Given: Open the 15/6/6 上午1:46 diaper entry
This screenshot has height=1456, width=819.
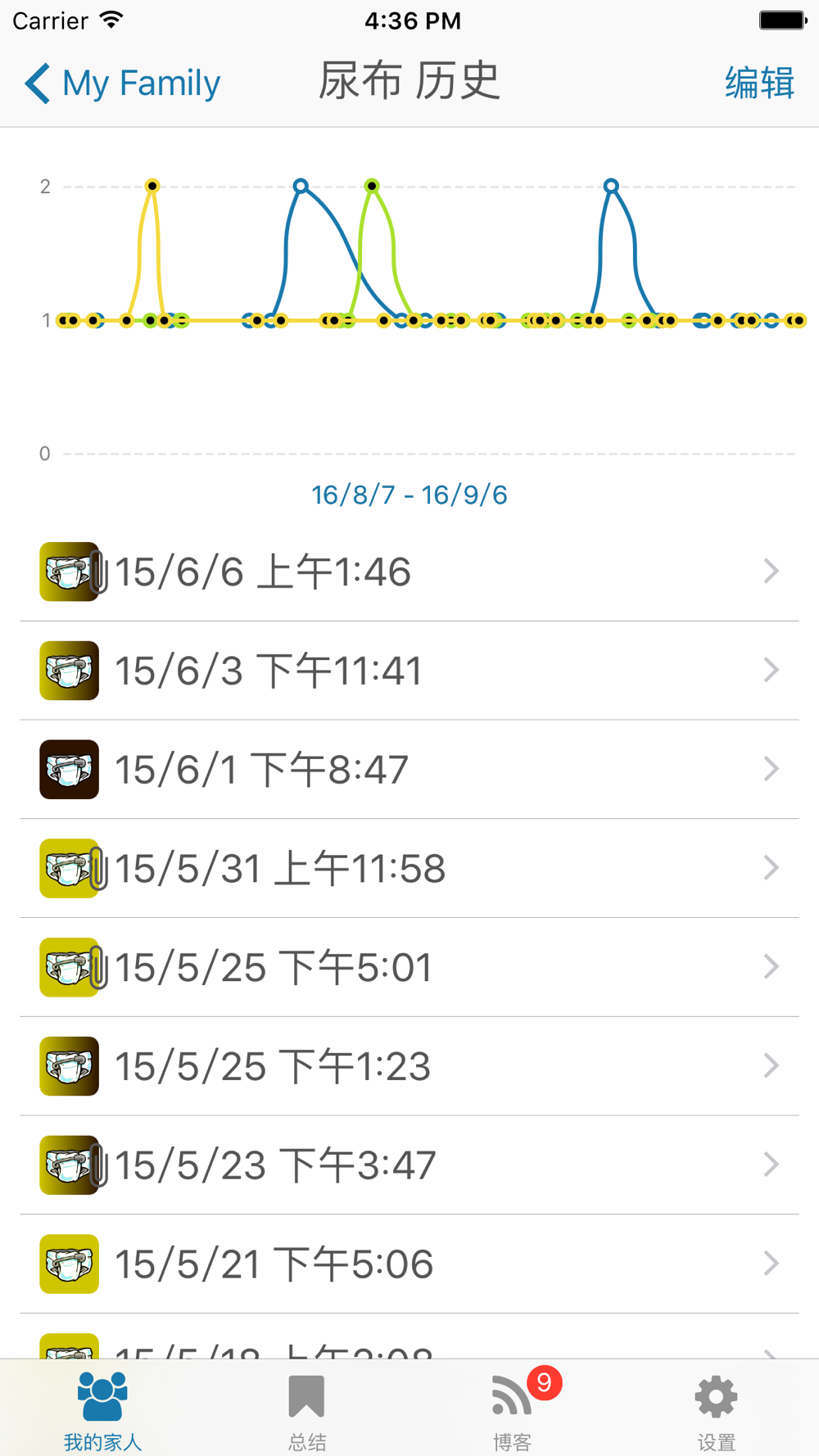Looking at the screenshot, I should (x=409, y=572).
